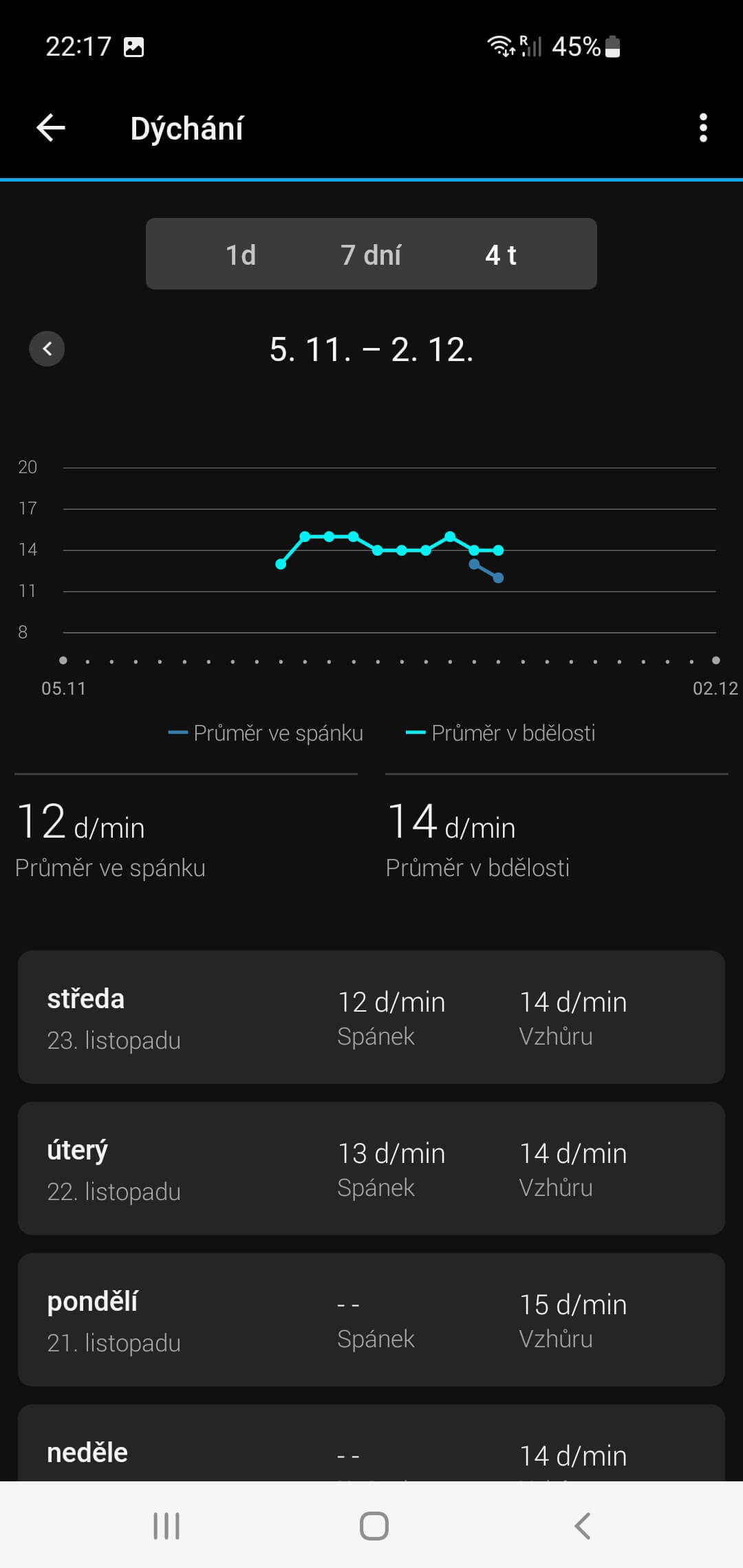Switch to the 7 dní view
The image size is (743, 1568).
click(371, 255)
